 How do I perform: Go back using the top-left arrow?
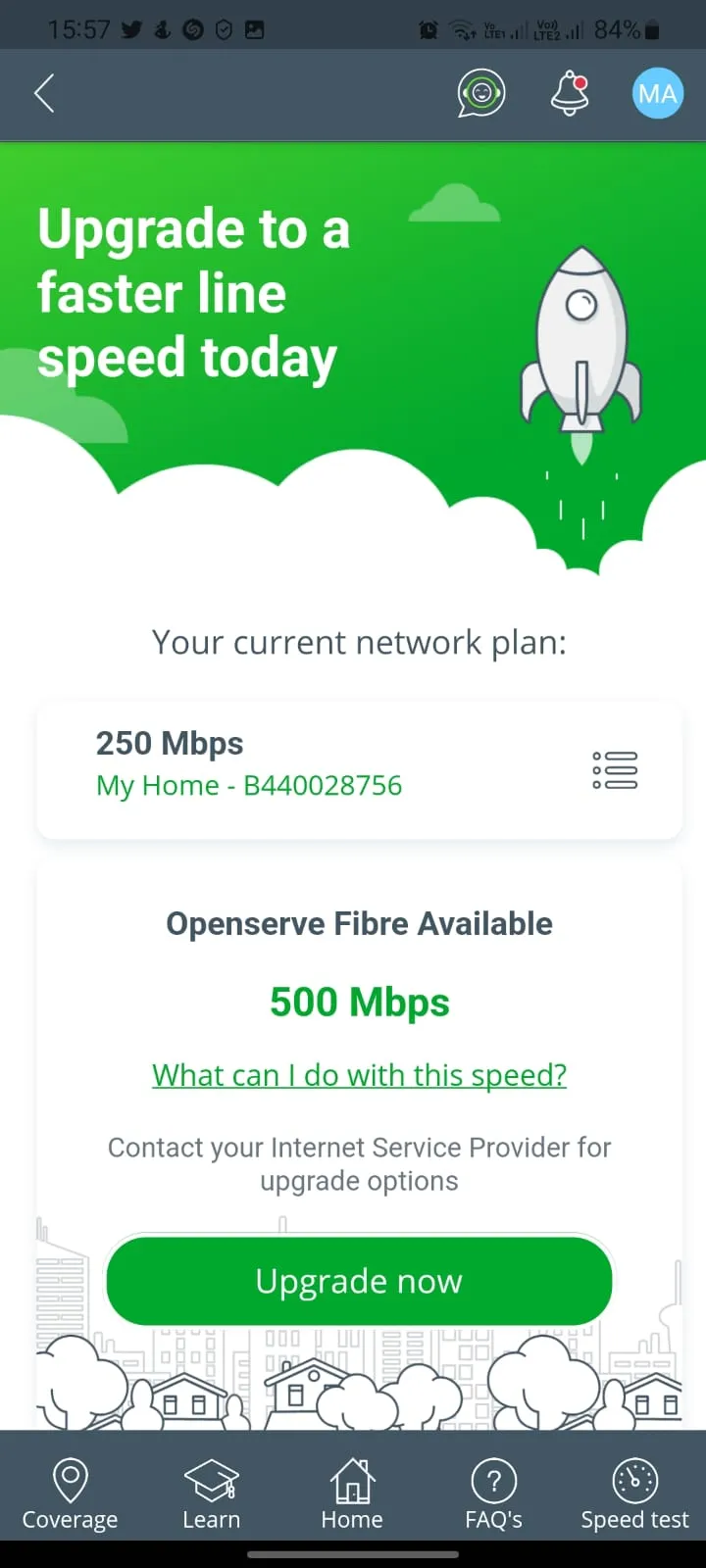click(44, 94)
